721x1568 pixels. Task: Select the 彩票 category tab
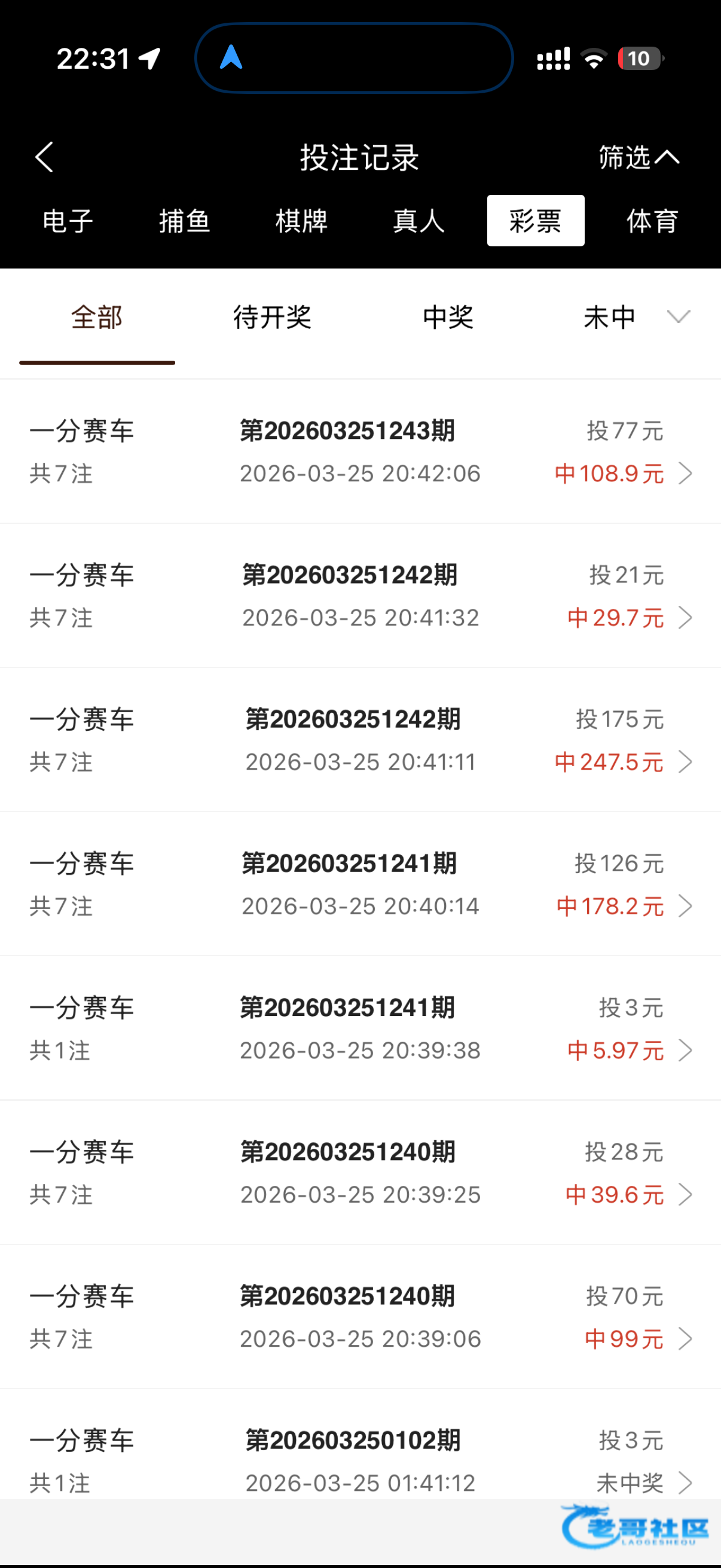click(536, 221)
